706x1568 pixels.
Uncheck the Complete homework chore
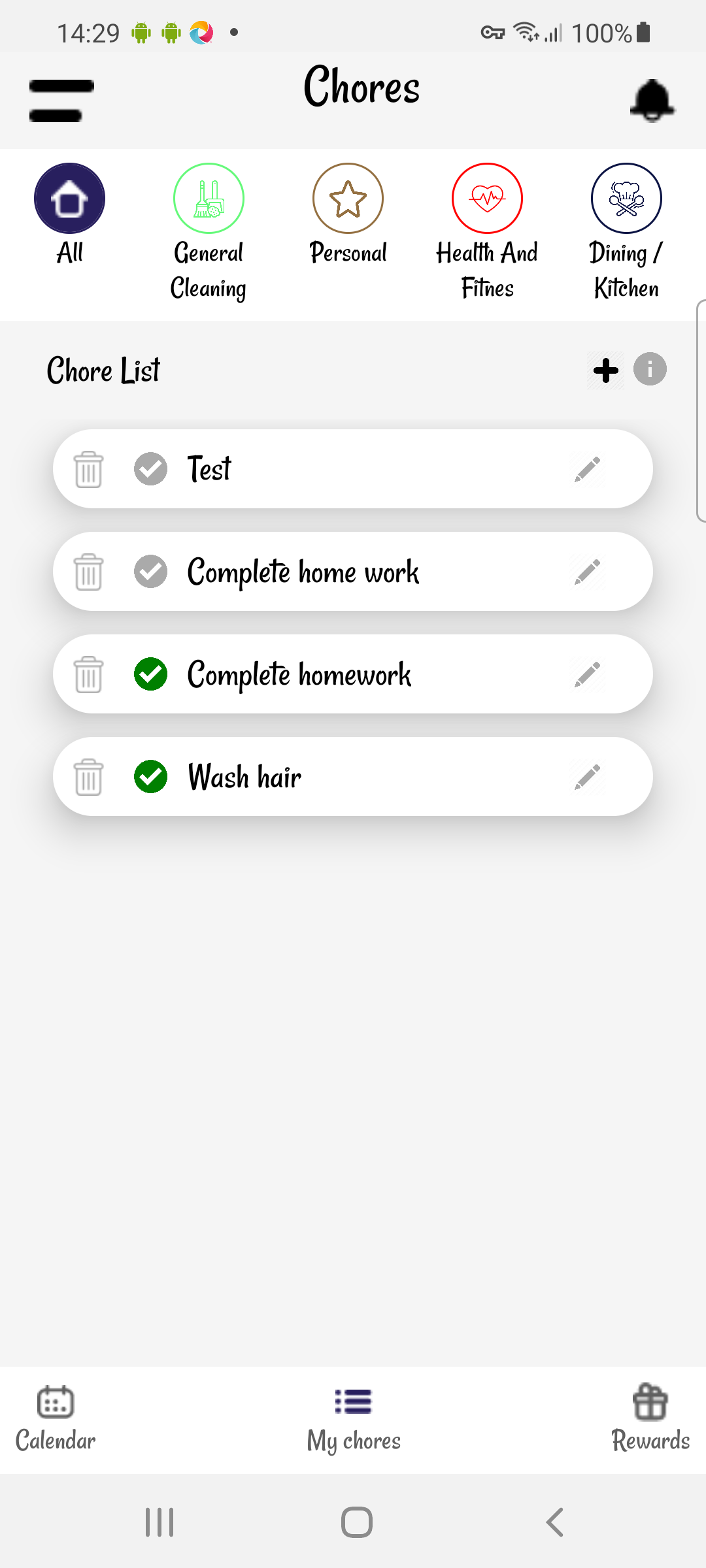[151, 674]
